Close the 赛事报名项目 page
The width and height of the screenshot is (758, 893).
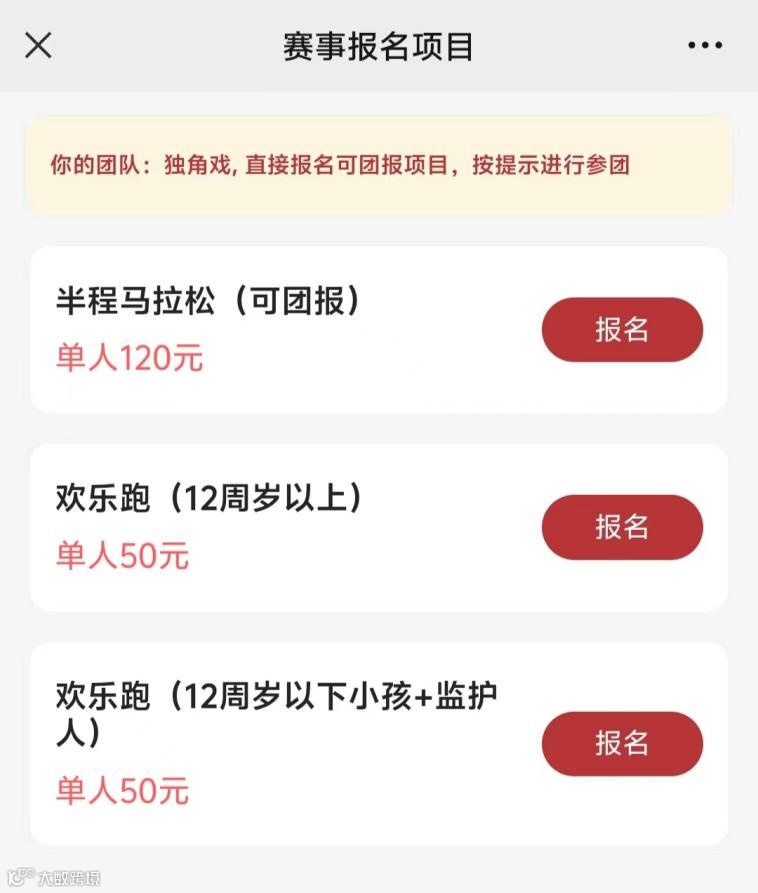[38, 46]
